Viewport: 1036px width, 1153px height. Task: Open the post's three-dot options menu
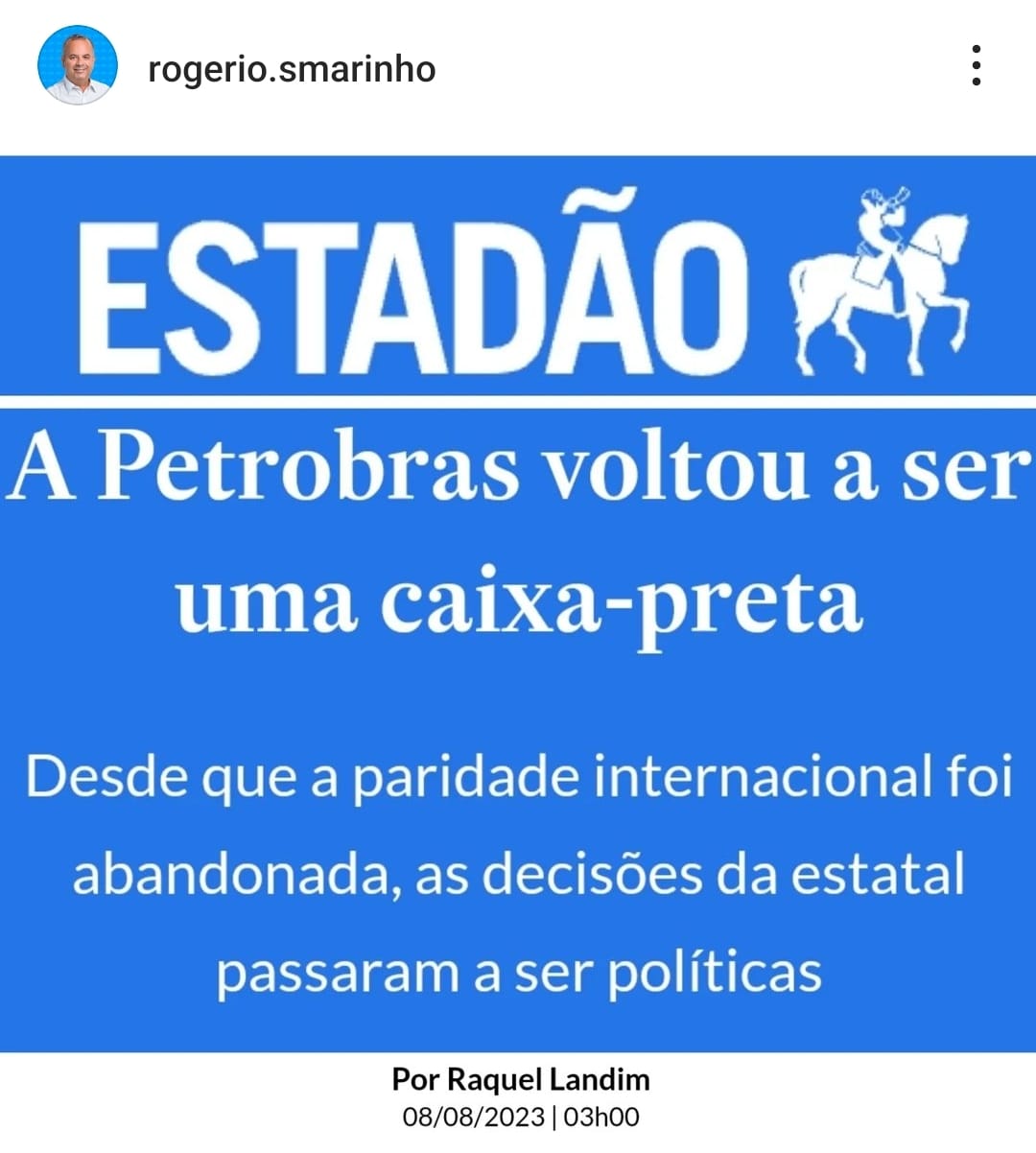(976, 66)
